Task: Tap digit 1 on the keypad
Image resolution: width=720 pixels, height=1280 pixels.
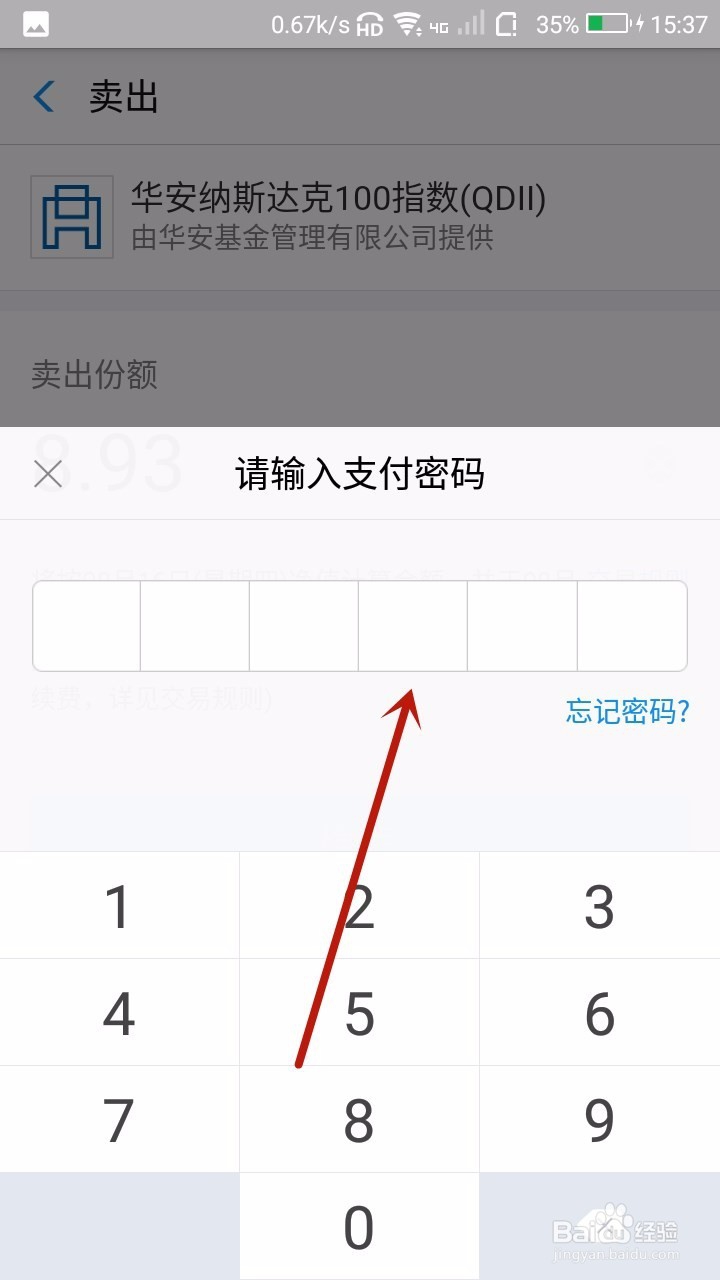Action: pyautogui.click(x=119, y=905)
